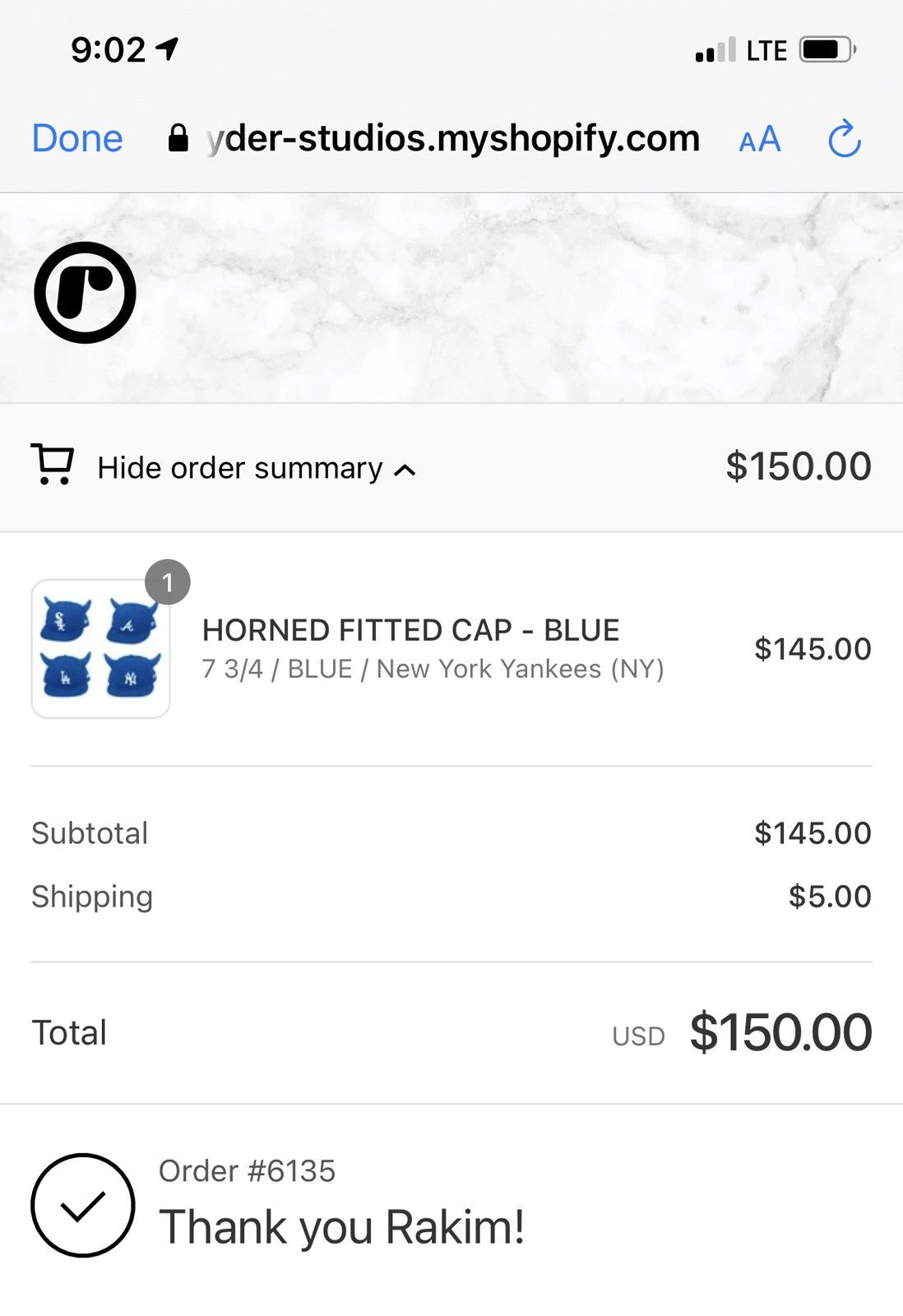Screen dimensions: 903x1316
Task: Tap Done to close the browser view
Action: (77, 138)
